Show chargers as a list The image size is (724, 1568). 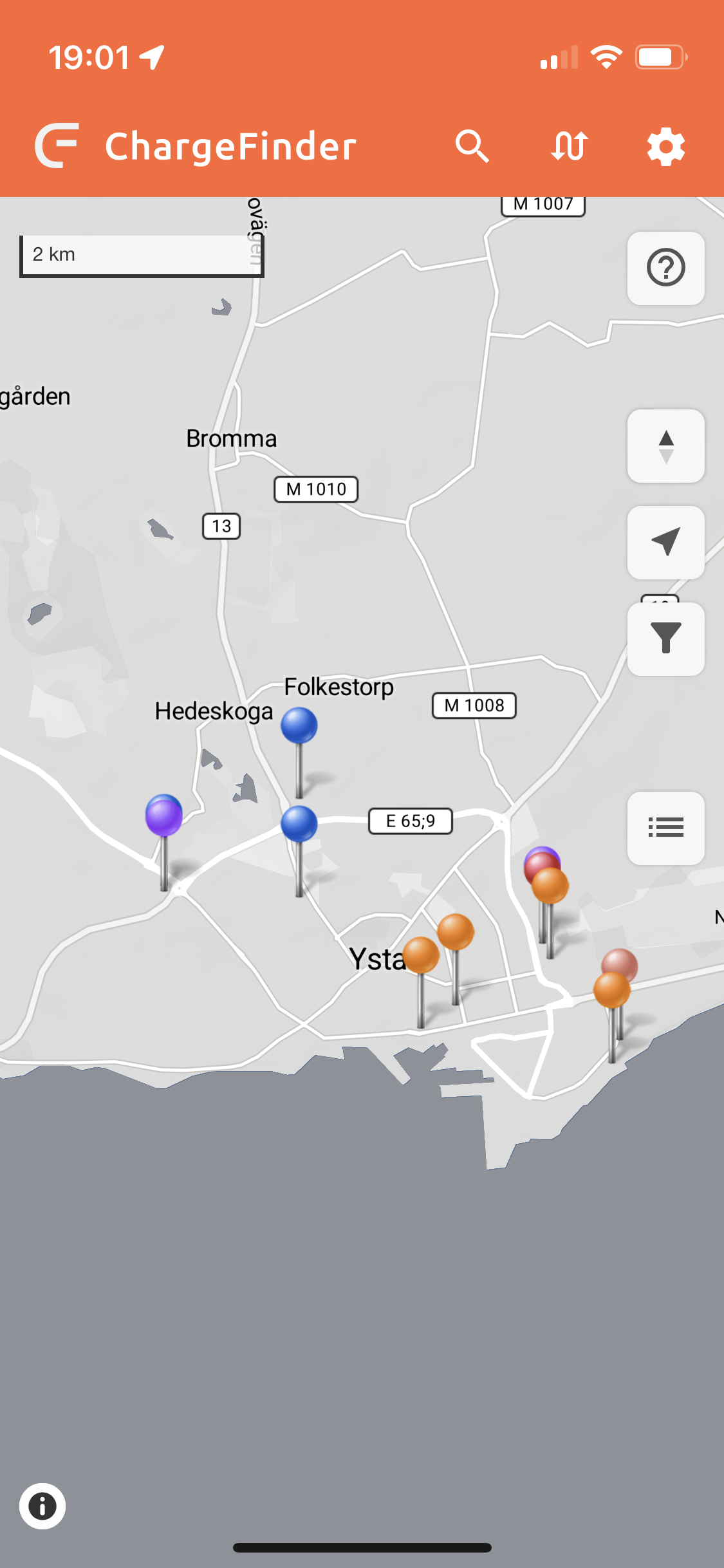point(665,828)
